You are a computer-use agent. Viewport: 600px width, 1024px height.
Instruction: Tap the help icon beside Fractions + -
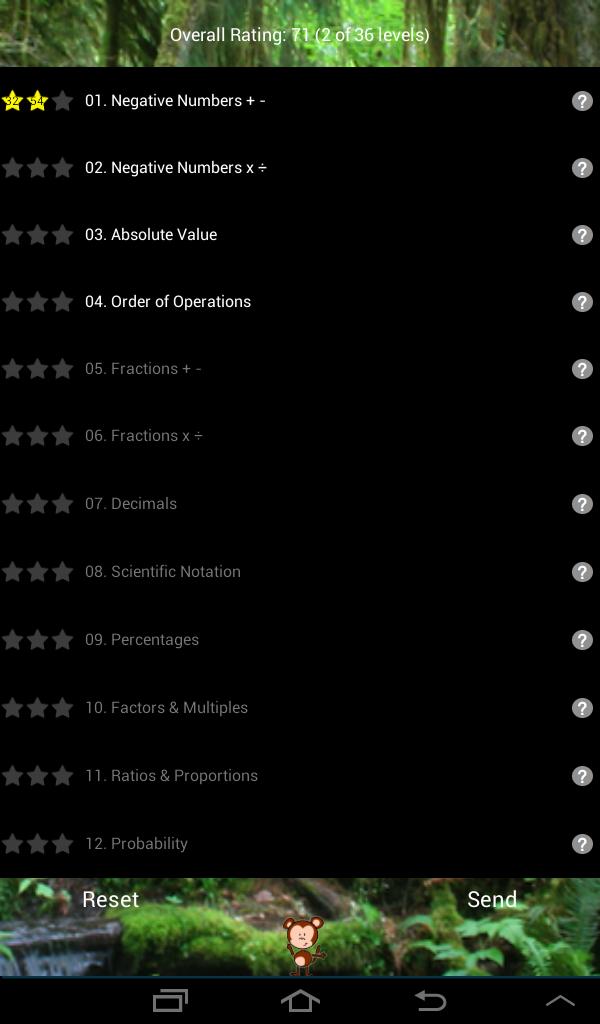[x=582, y=369]
